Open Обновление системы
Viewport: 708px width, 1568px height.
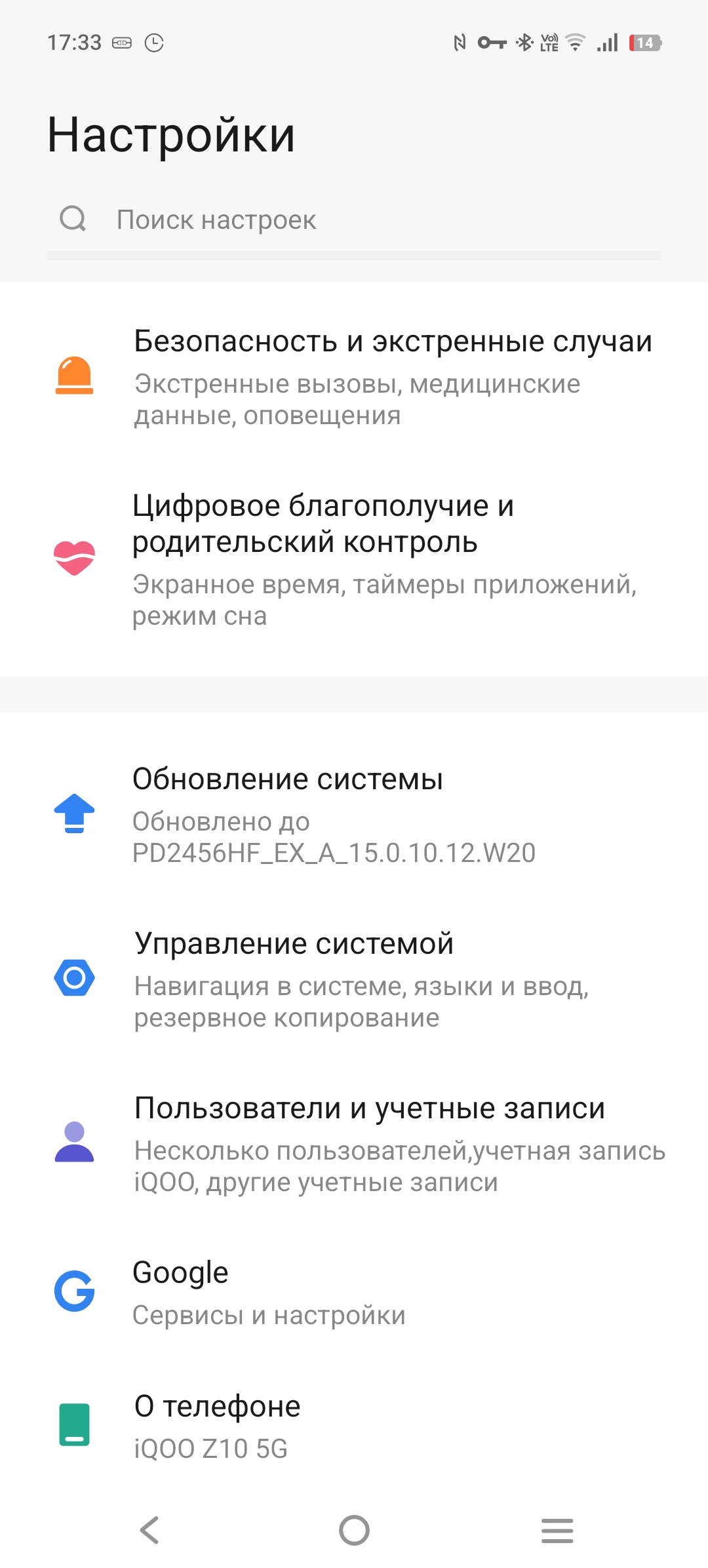click(354, 814)
